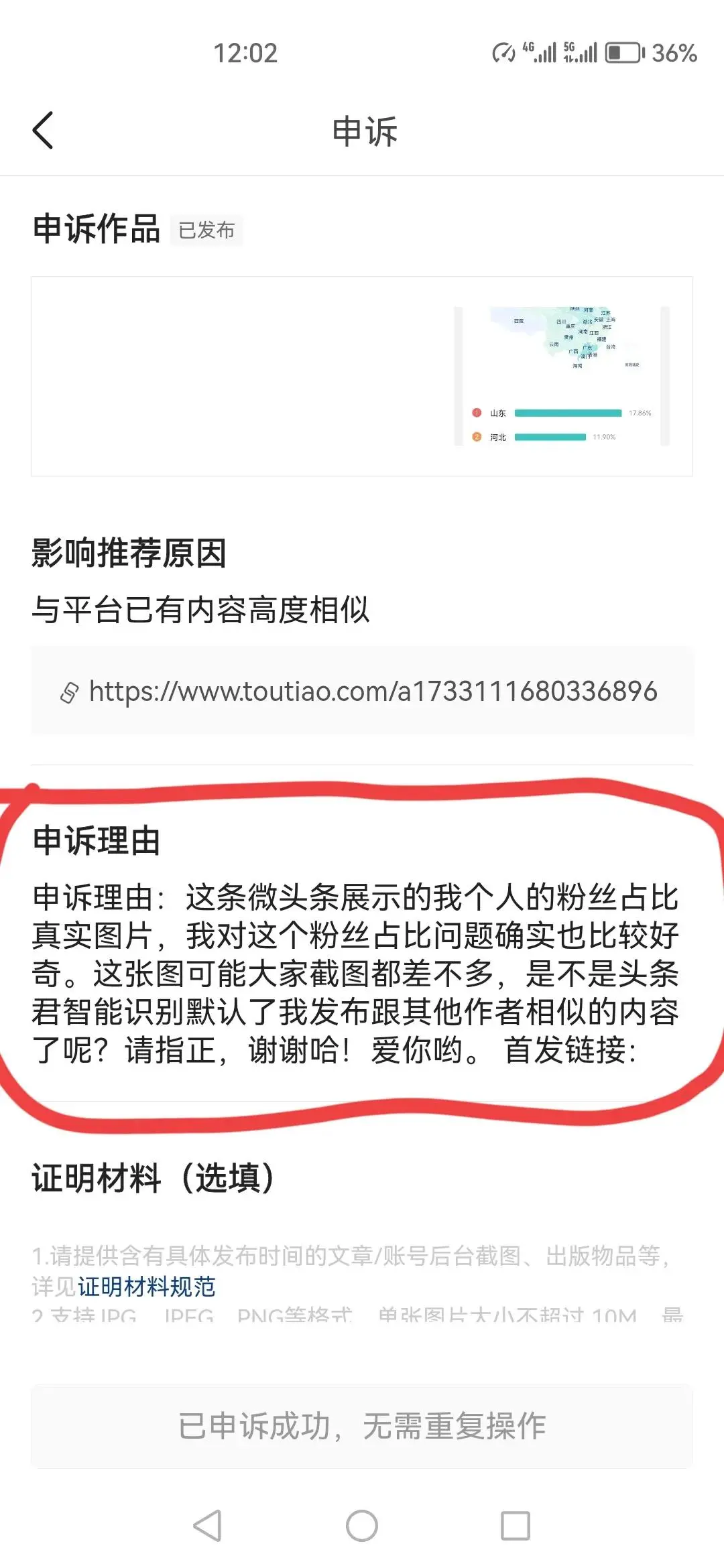724x1568 pixels.
Task: Tap the system back navigation button
Action: pos(207,1526)
